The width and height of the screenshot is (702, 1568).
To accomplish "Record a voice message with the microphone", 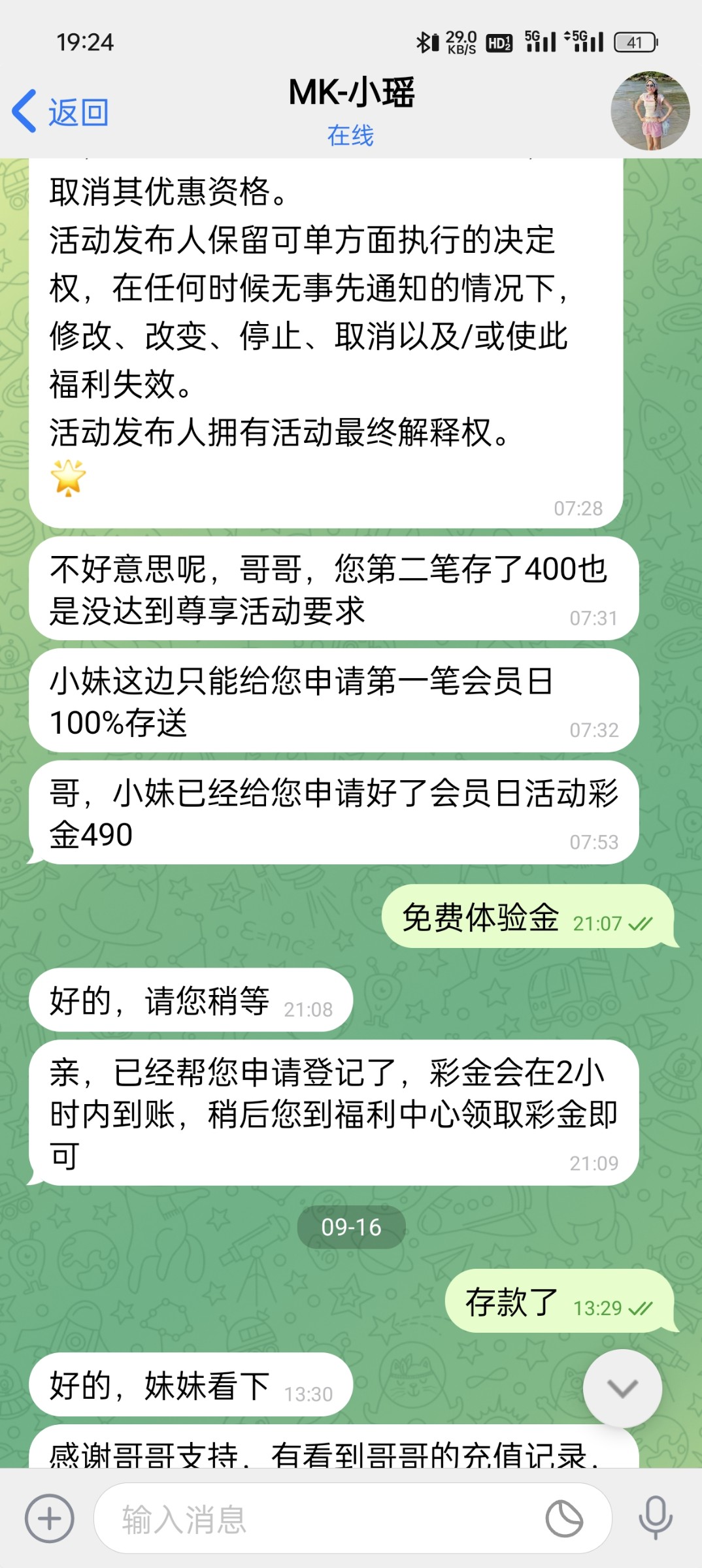I will click(655, 1518).
